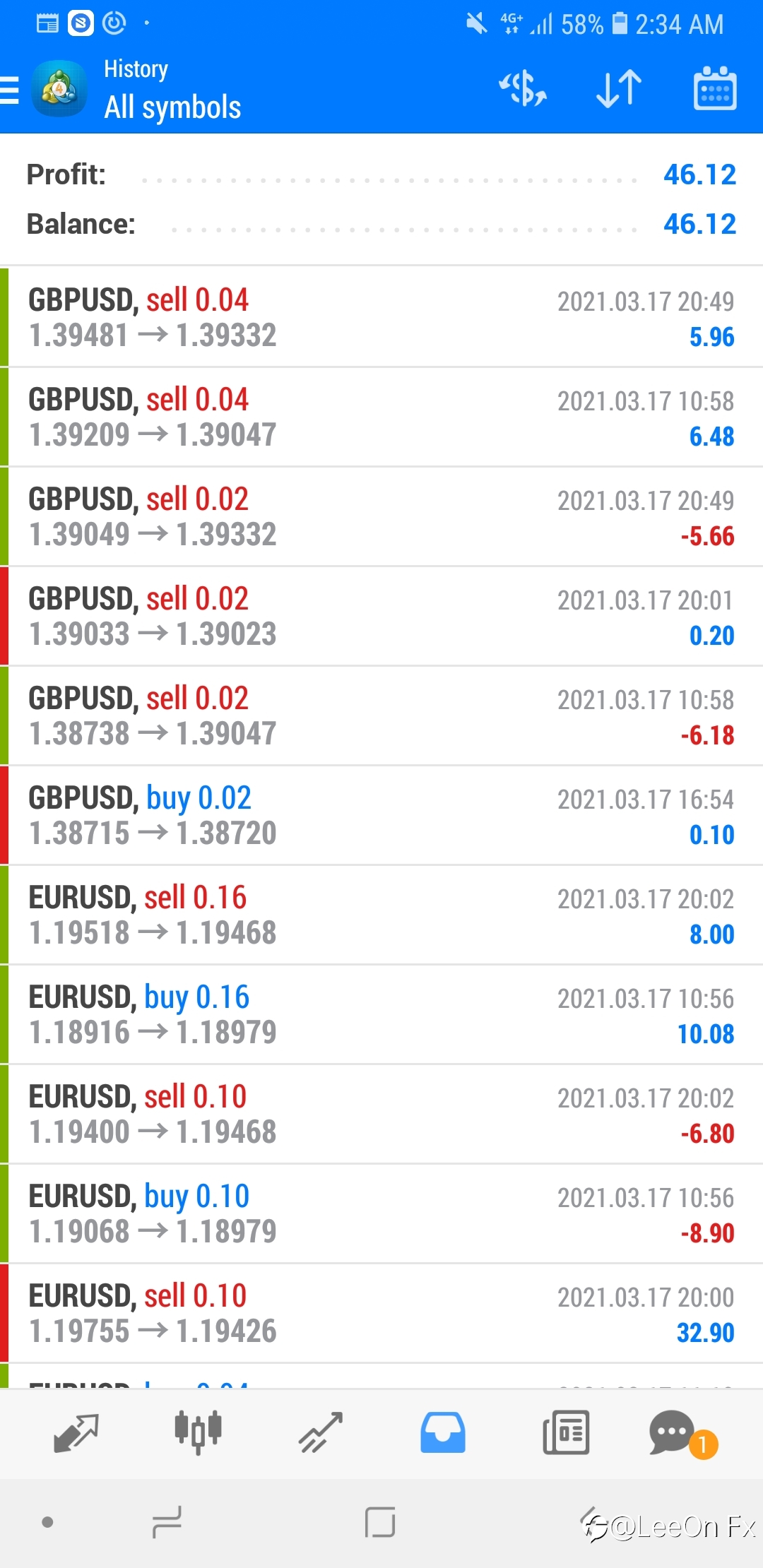Select EURUSD sell 0.16 trade with 8.00 profit
763x1568 pixels.
(x=381, y=915)
